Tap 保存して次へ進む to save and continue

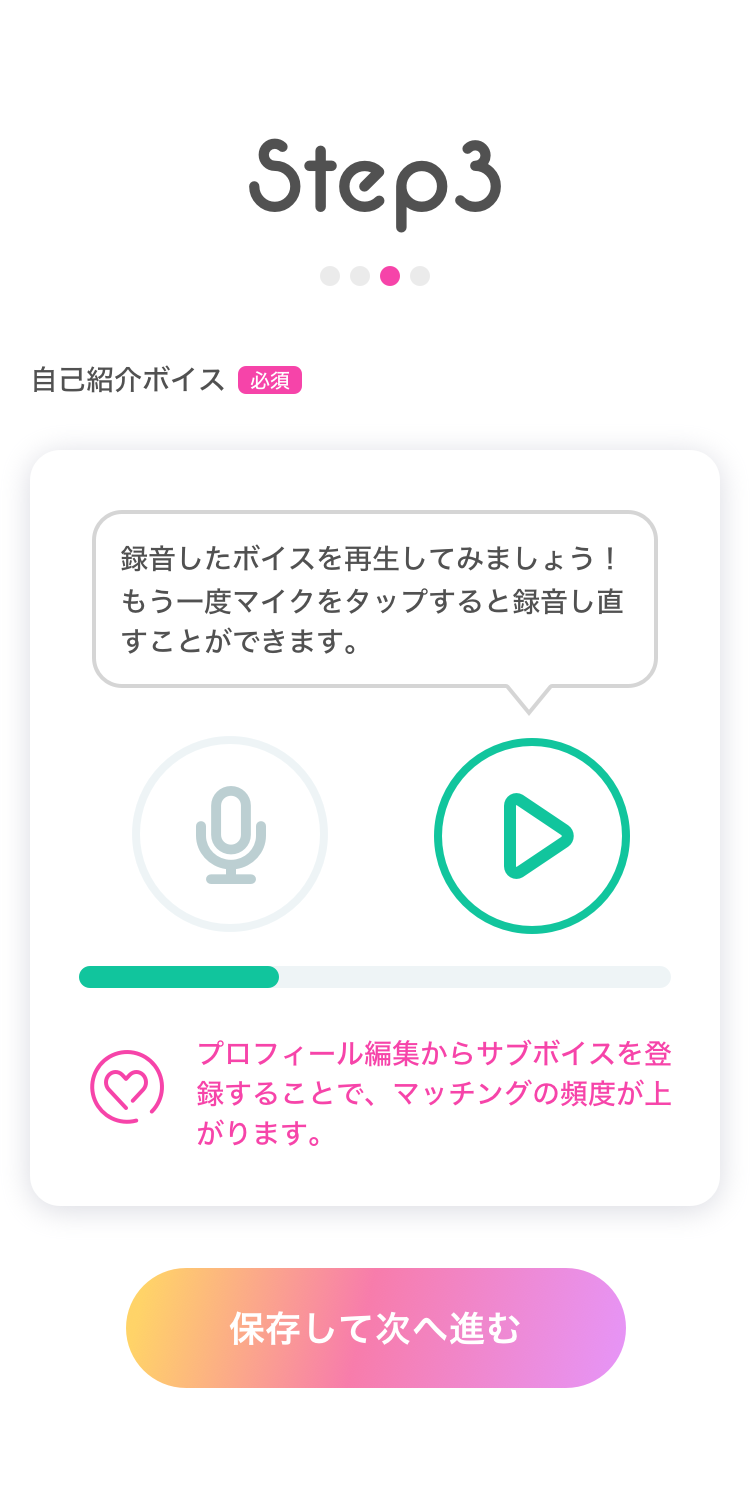[x=376, y=1328]
